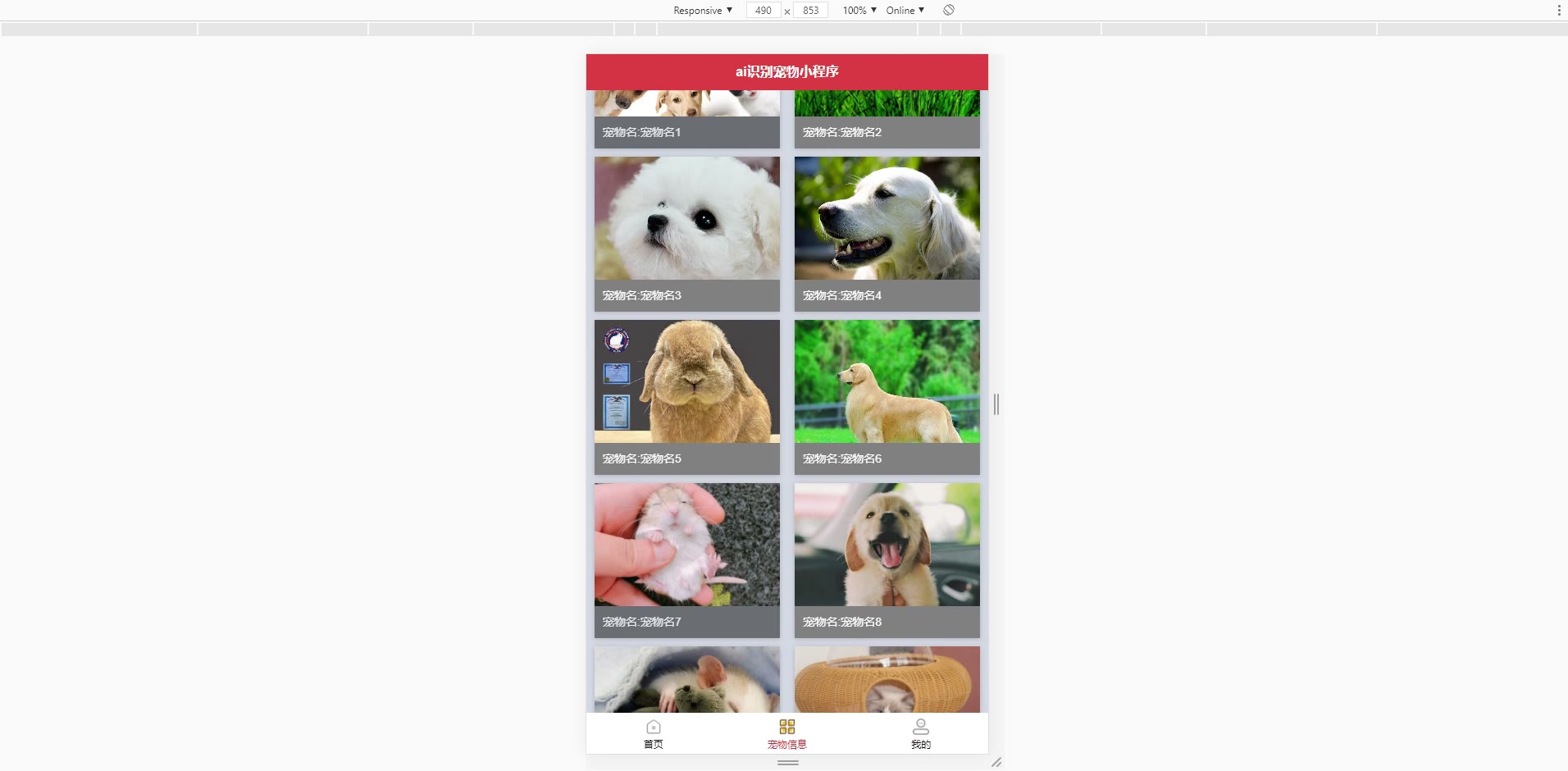Viewport: 1568px width, 771px height.
Task: Open pet card 宠物名1
Action: [x=686, y=123]
